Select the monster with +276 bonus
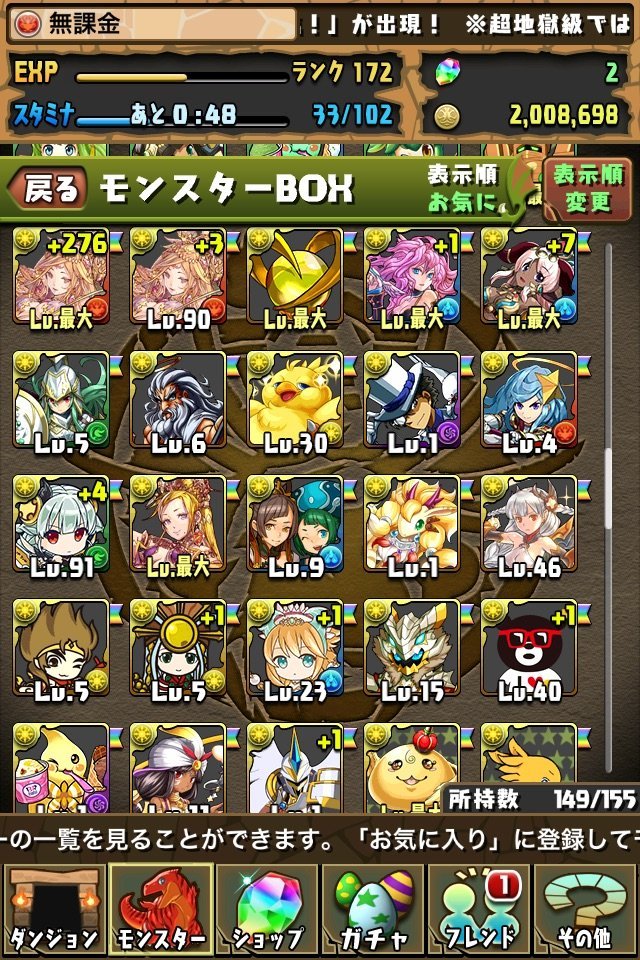 [60, 277]
